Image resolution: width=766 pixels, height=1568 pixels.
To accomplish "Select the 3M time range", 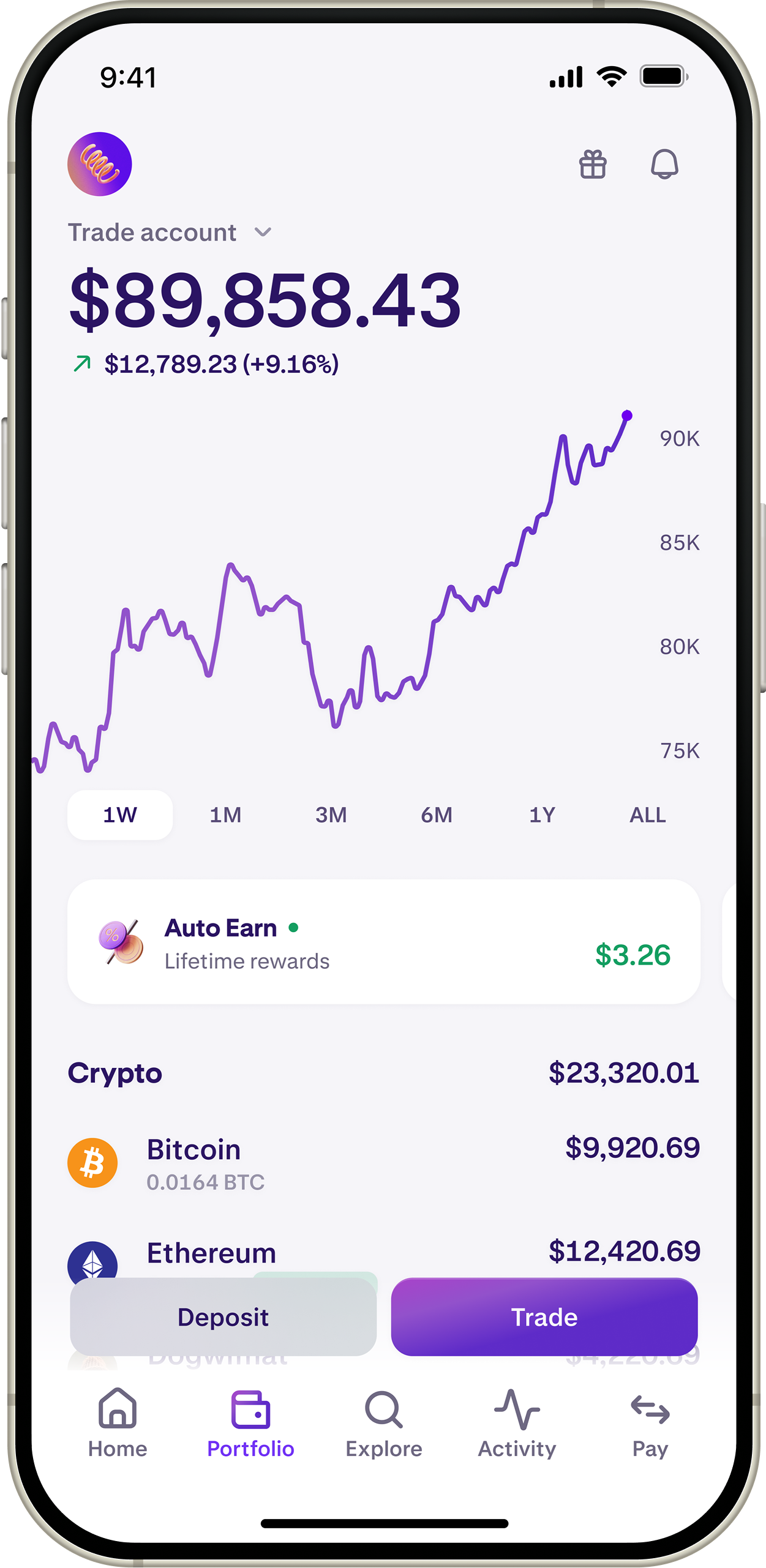I will click(x=331, y=815).
